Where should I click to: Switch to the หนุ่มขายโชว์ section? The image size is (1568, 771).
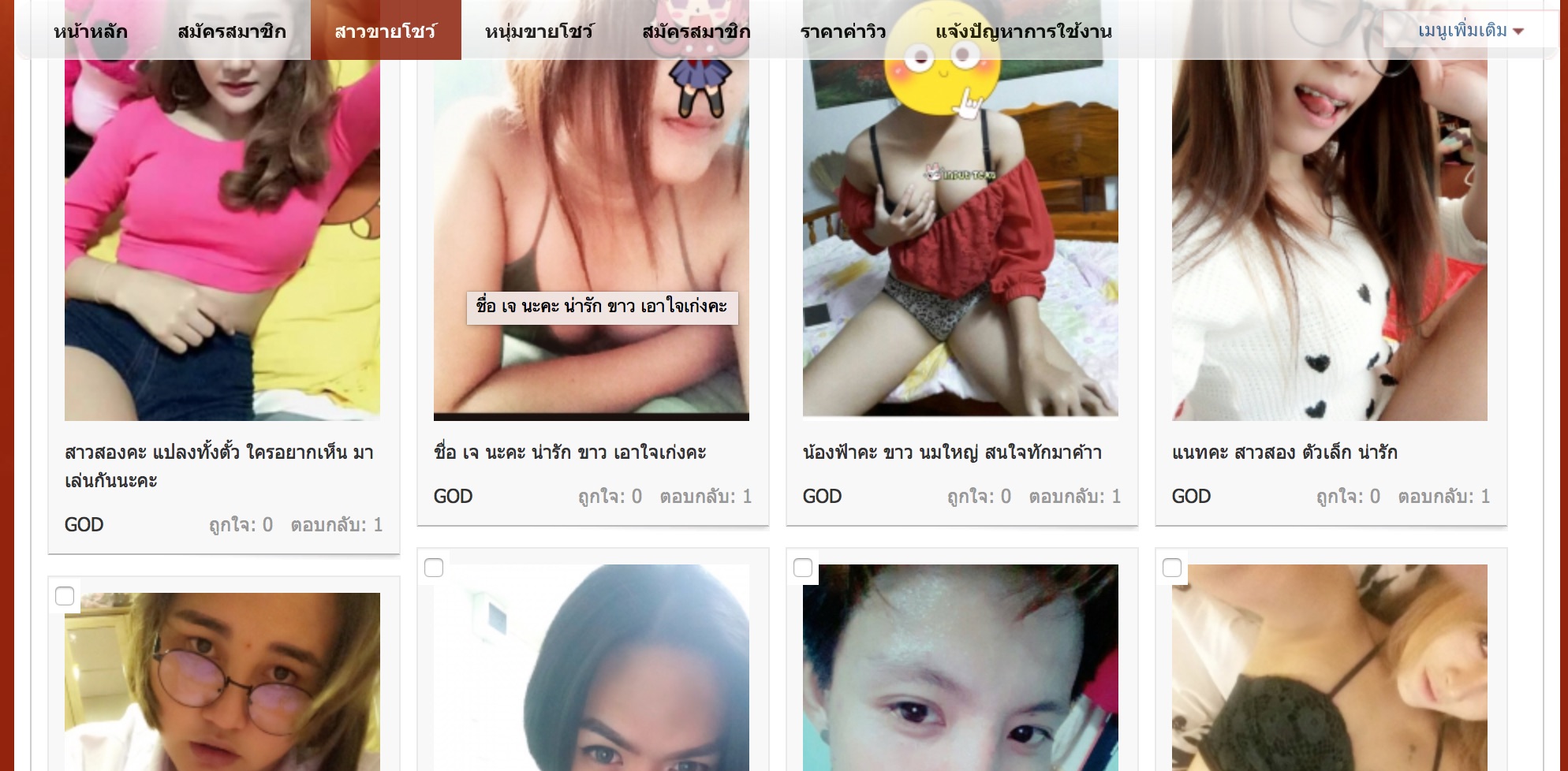(539, 32)
